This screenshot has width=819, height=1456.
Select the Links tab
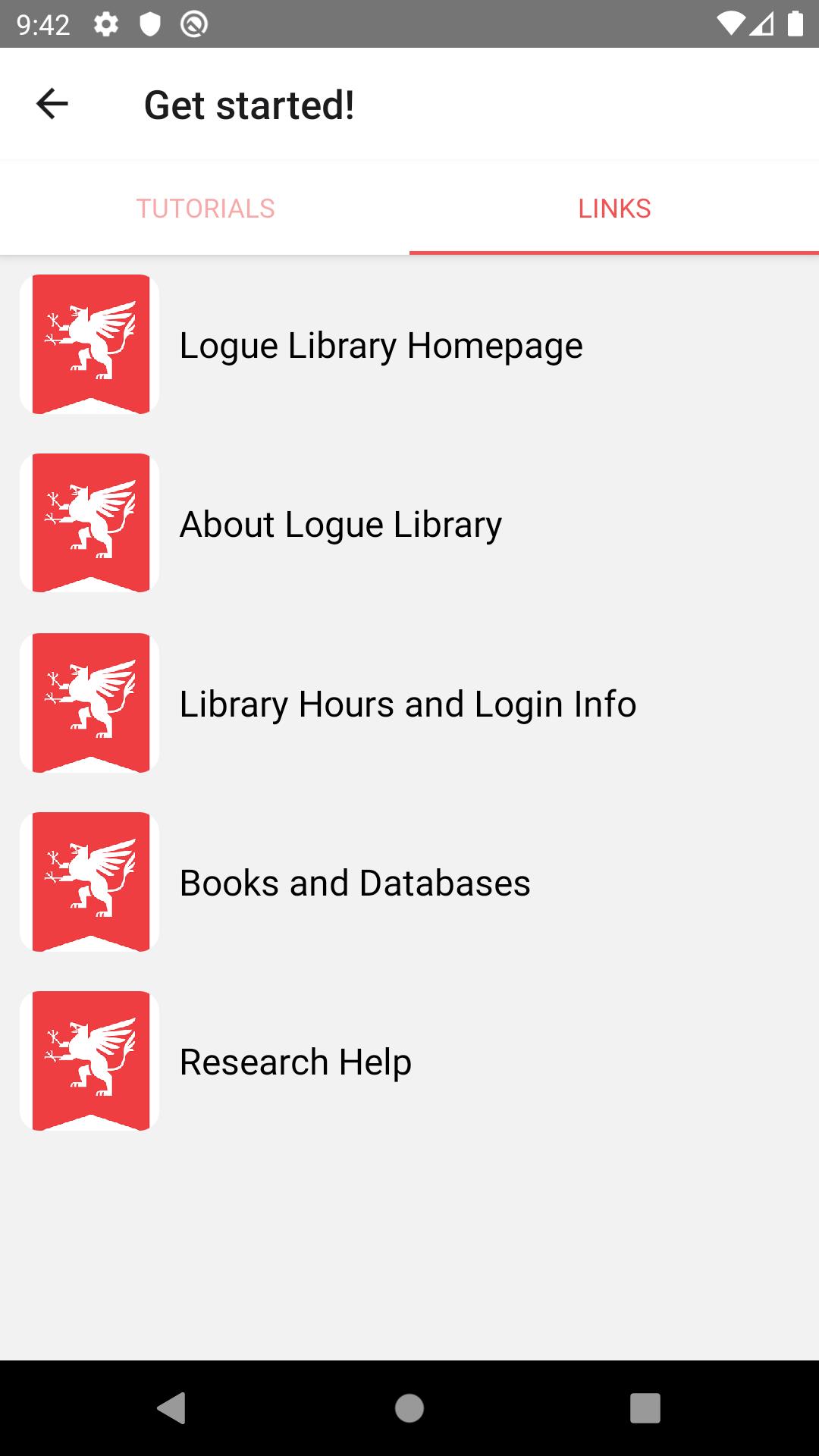coord(614,208)
